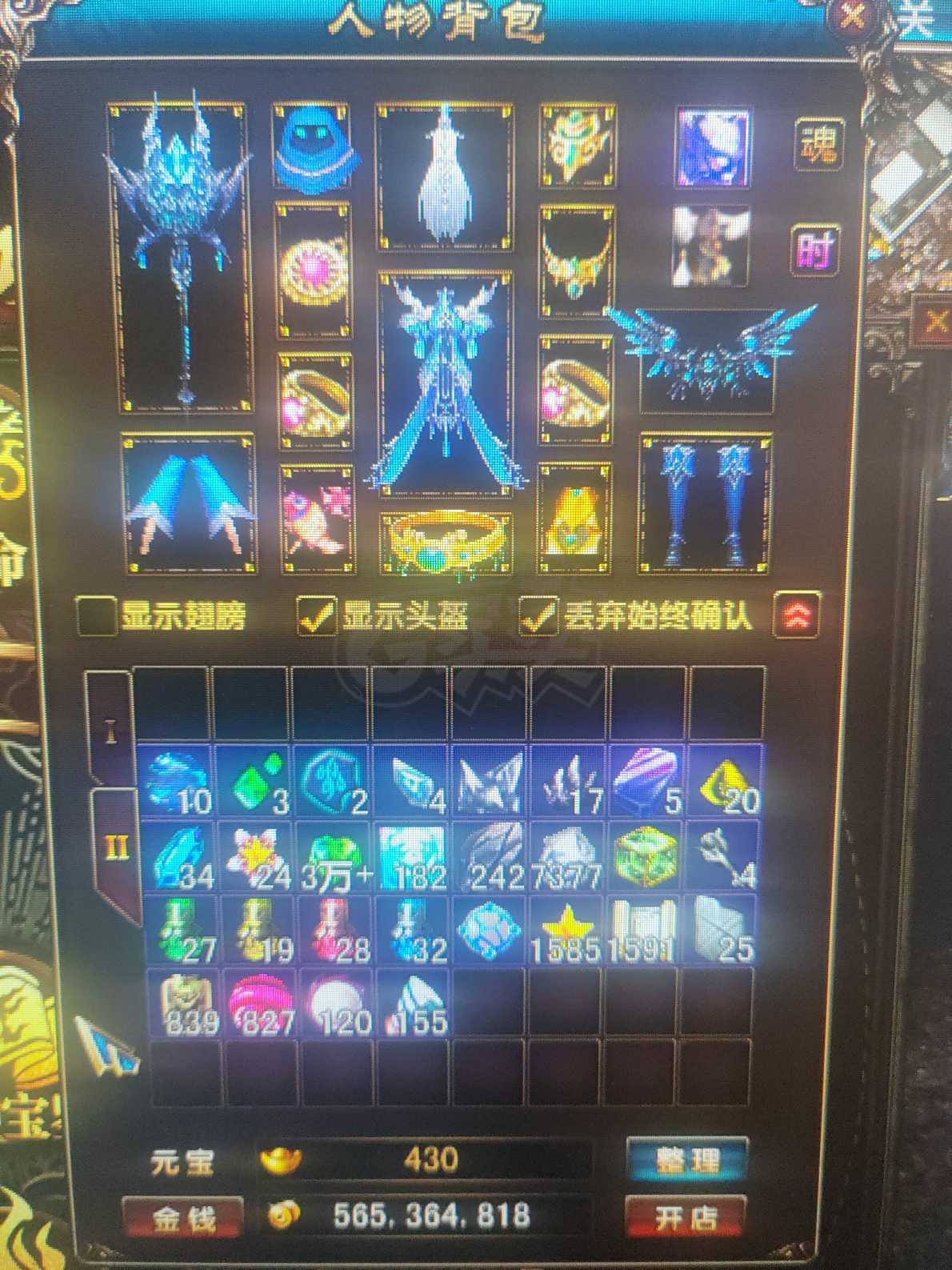This screenshot has width=952, height=1270.
Task: Tap the 开店 open shop button
Action: tap(685, 1218)
